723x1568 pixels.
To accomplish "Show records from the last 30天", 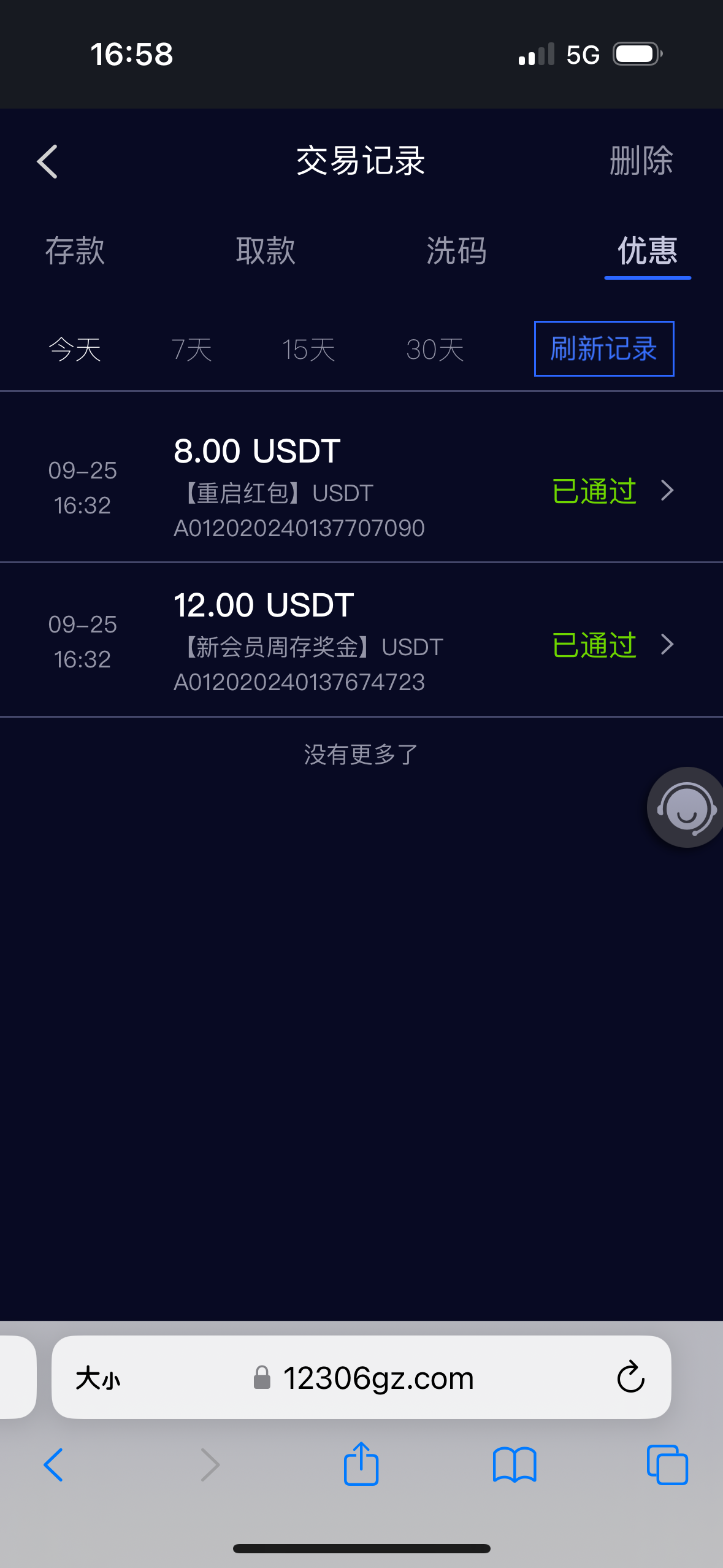I will pyautogui.click(x=435, y=350).
